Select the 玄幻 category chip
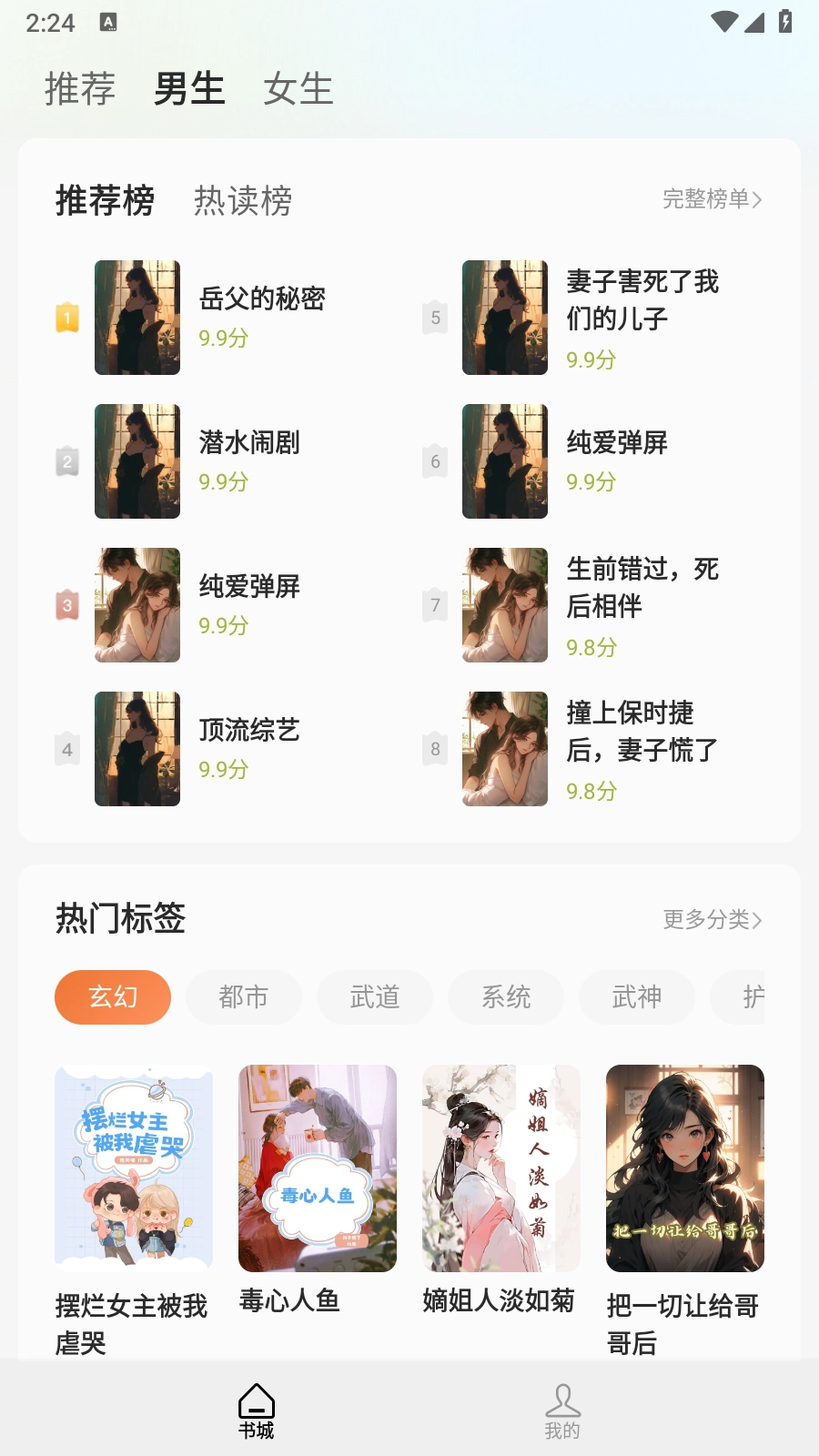 pos(112,997)
